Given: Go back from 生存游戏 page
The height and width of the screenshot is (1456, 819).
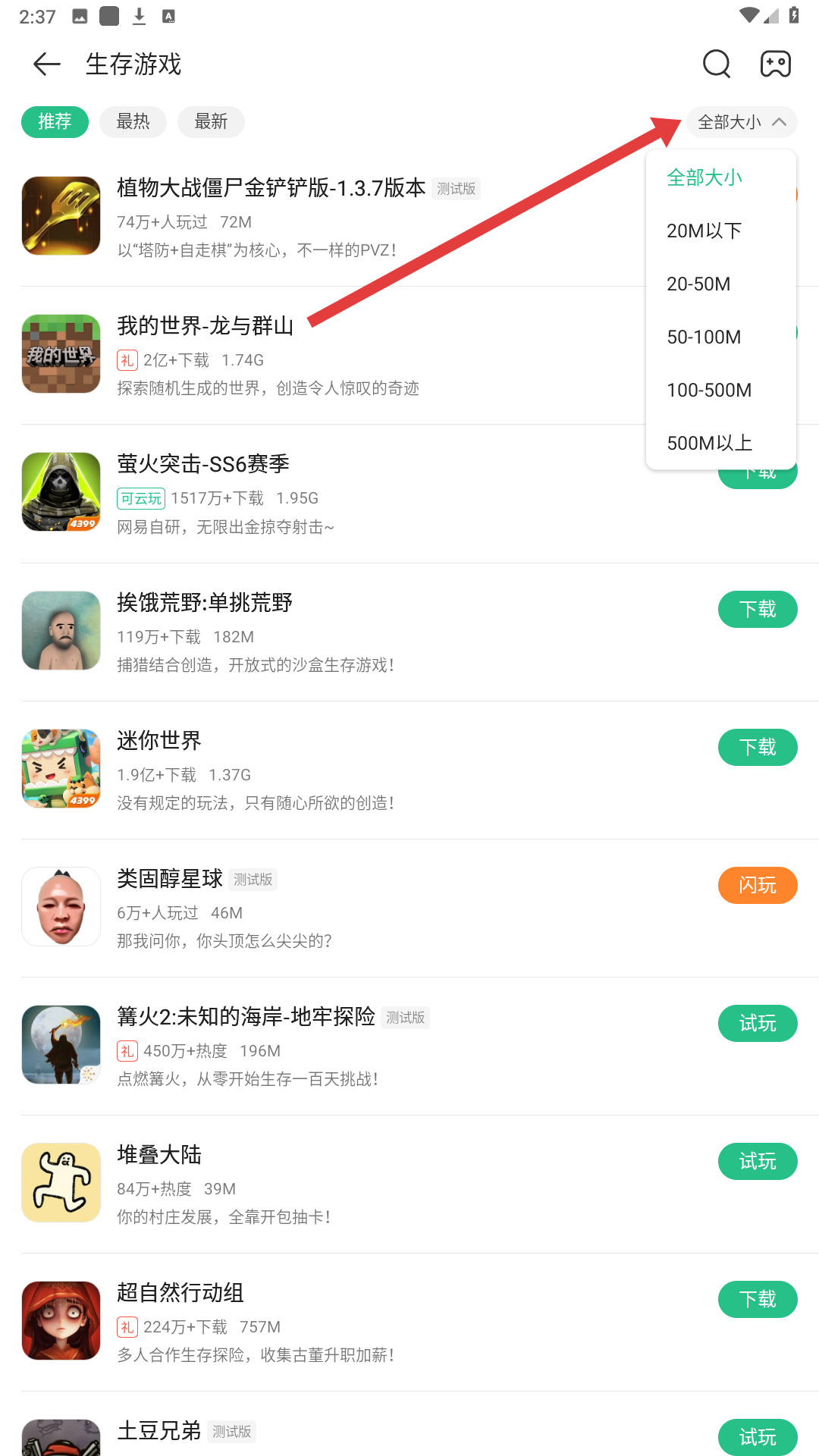Looking at the screenshot, I should tap(47, 64).
